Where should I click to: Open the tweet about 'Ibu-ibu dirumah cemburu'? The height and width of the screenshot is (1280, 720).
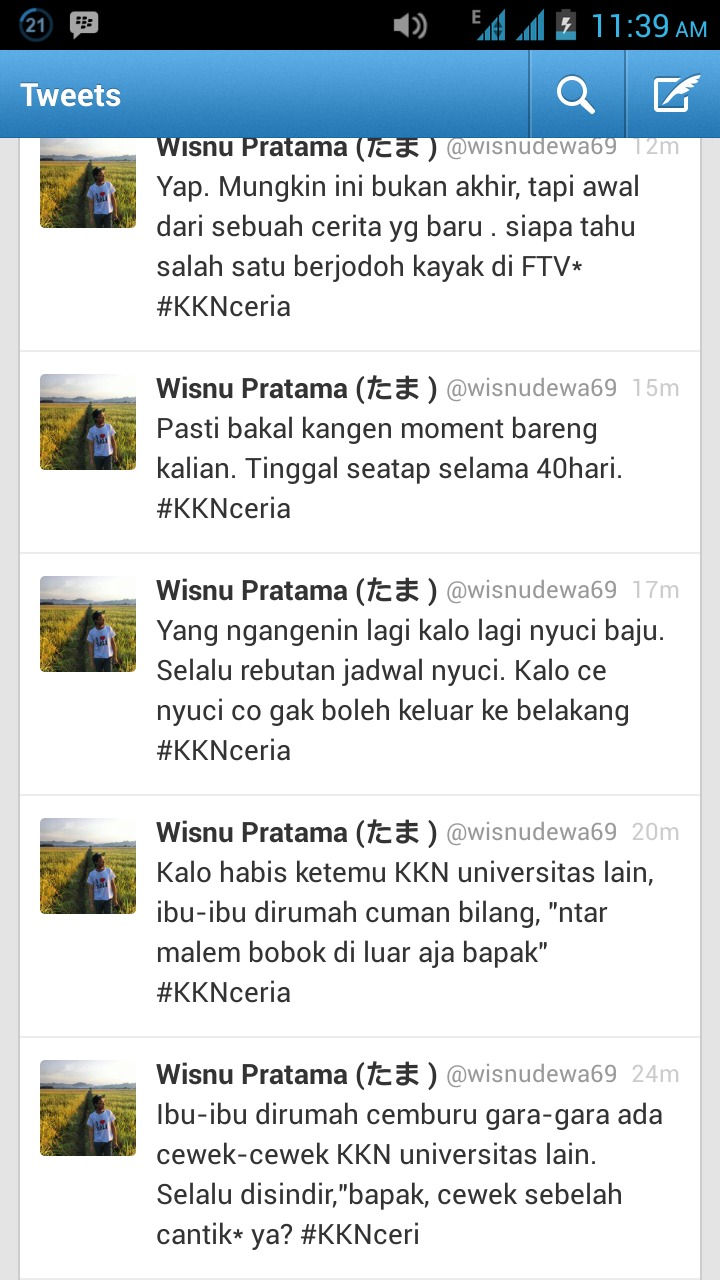360,1158
